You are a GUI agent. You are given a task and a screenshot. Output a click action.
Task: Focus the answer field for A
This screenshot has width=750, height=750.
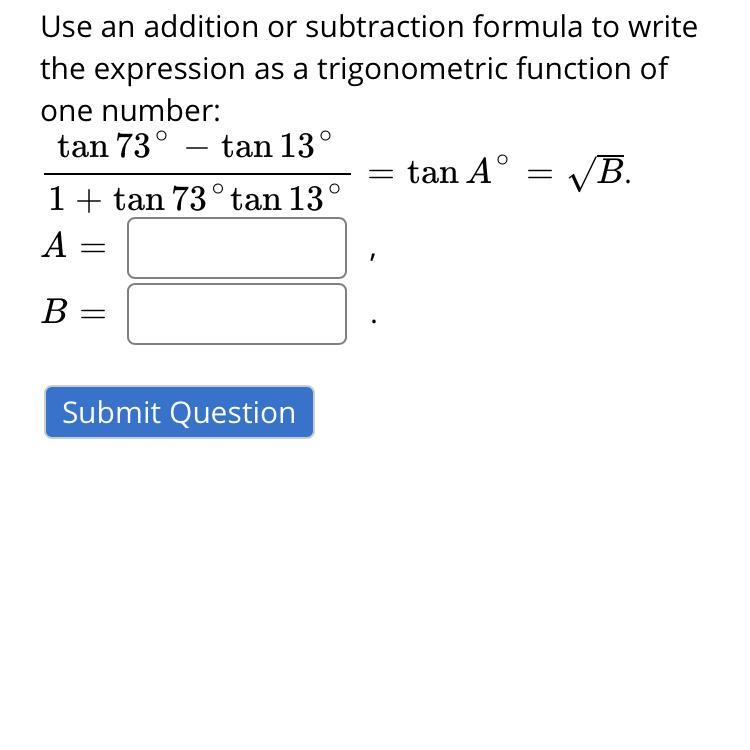[x=237, y=248]
